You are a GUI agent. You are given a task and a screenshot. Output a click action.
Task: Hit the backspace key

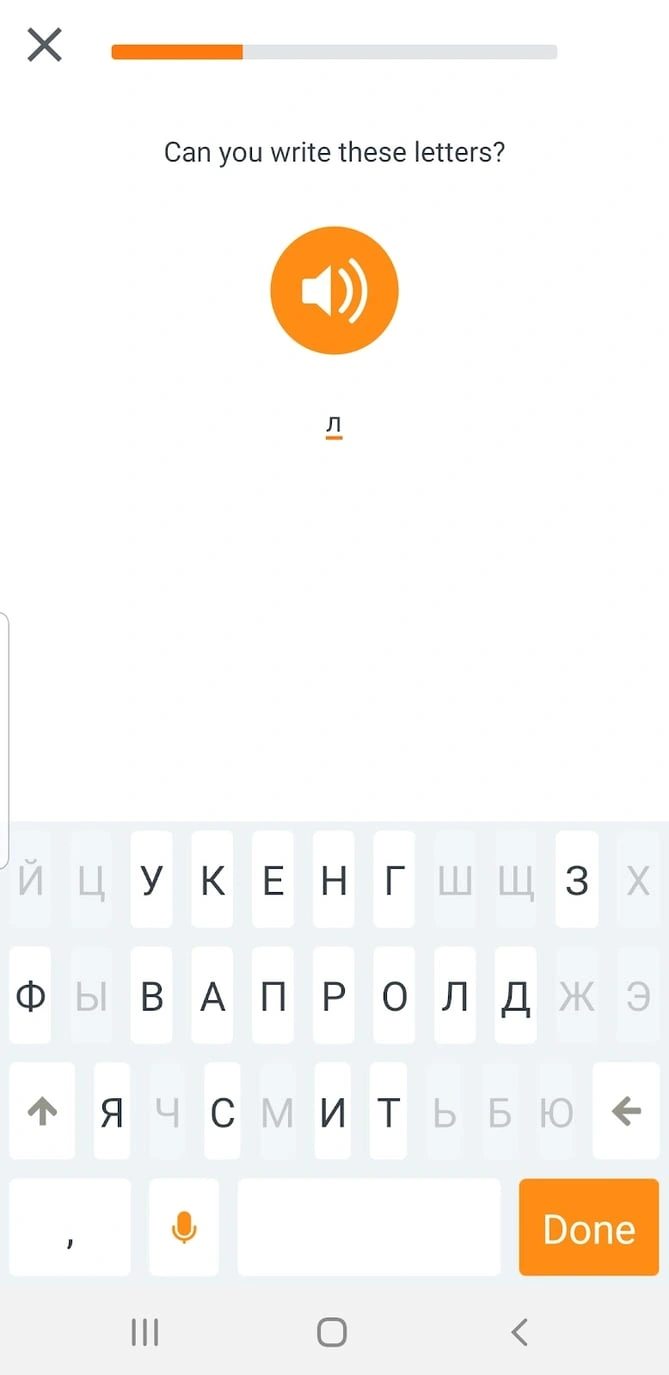pos(626,1111)
